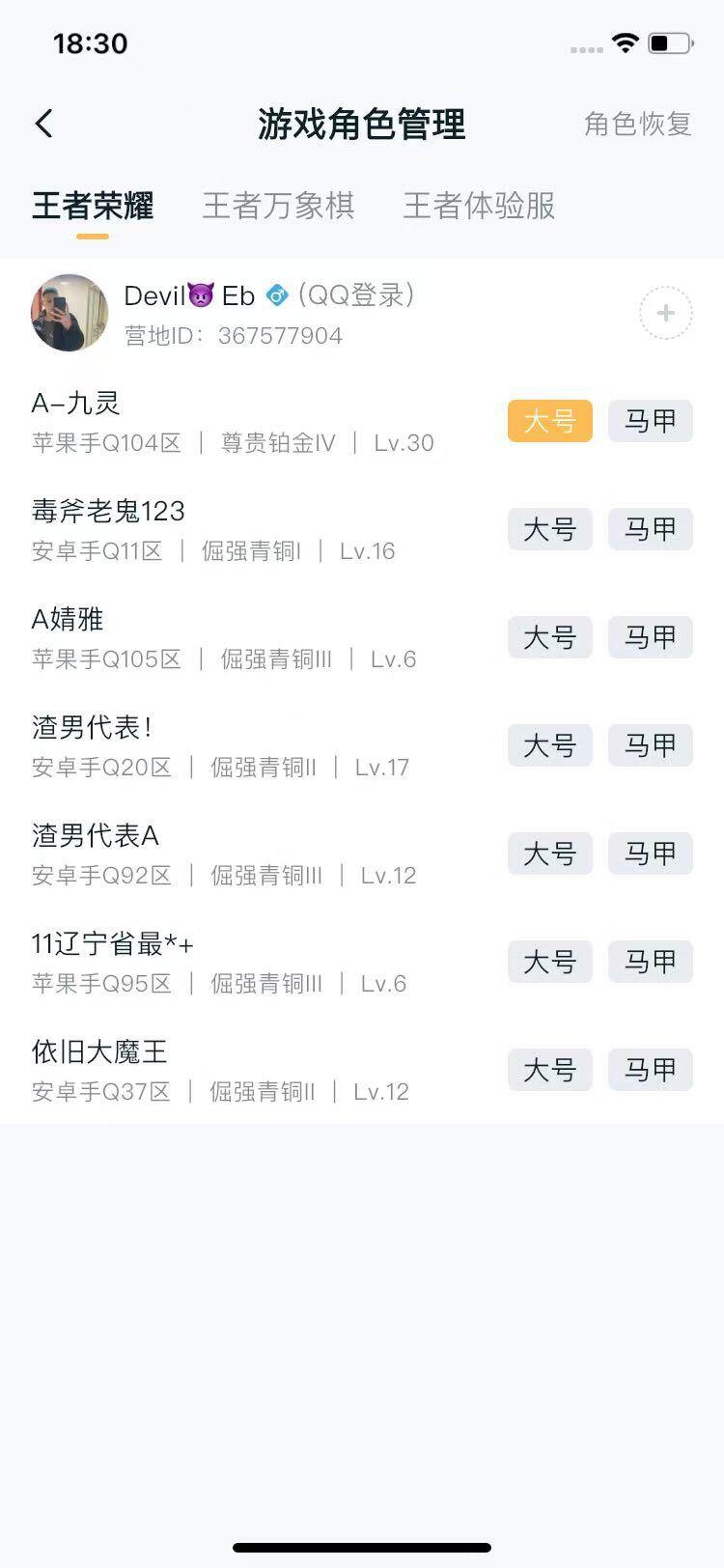724x1568 pixels.
Task: Tap the back arrow icon
Action: pyautogui.click(x=42, y=124)
